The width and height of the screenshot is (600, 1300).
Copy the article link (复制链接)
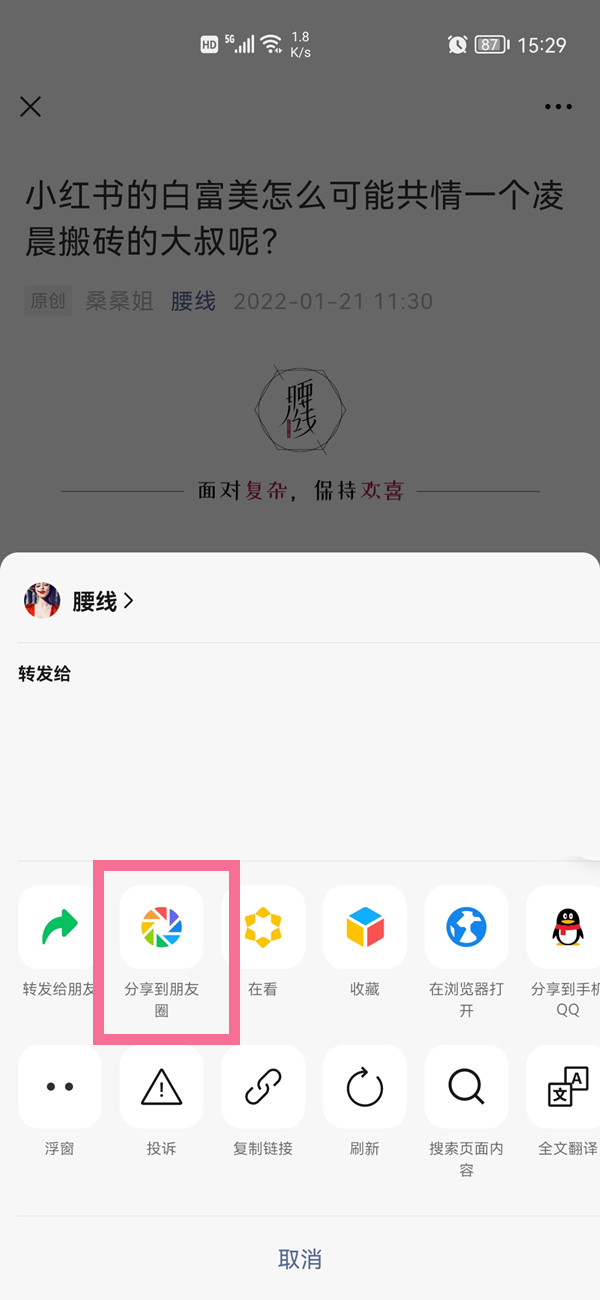(263, 1087)
